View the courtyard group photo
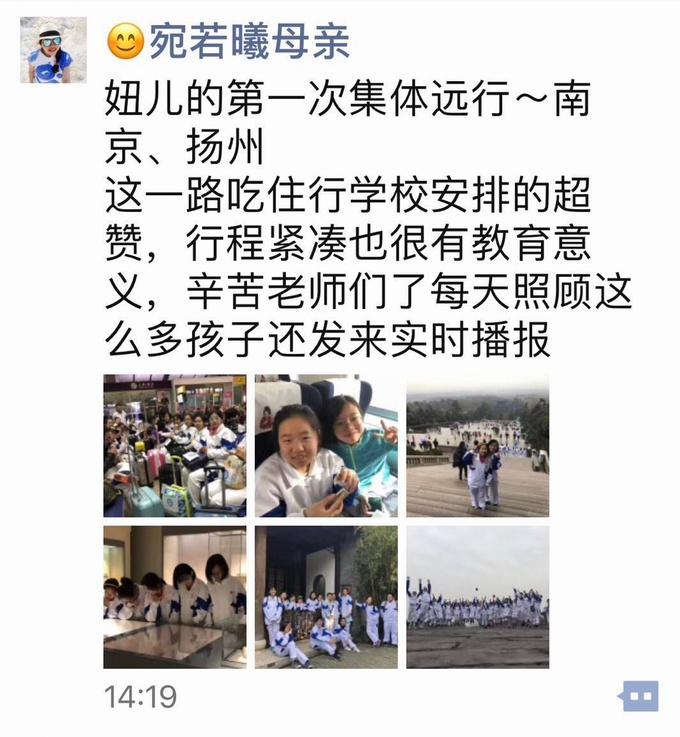 coord(326,597)
